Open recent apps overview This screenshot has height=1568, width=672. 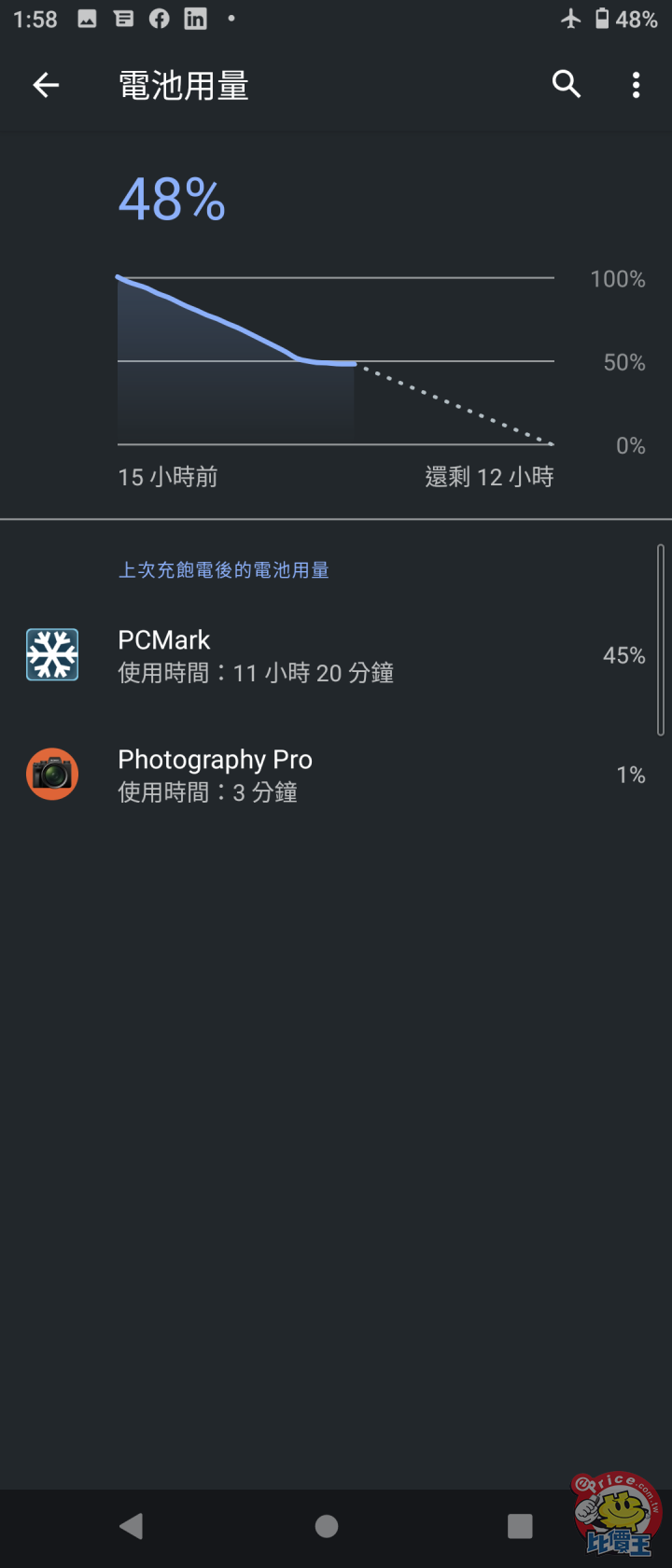[x=520, y=1526]
